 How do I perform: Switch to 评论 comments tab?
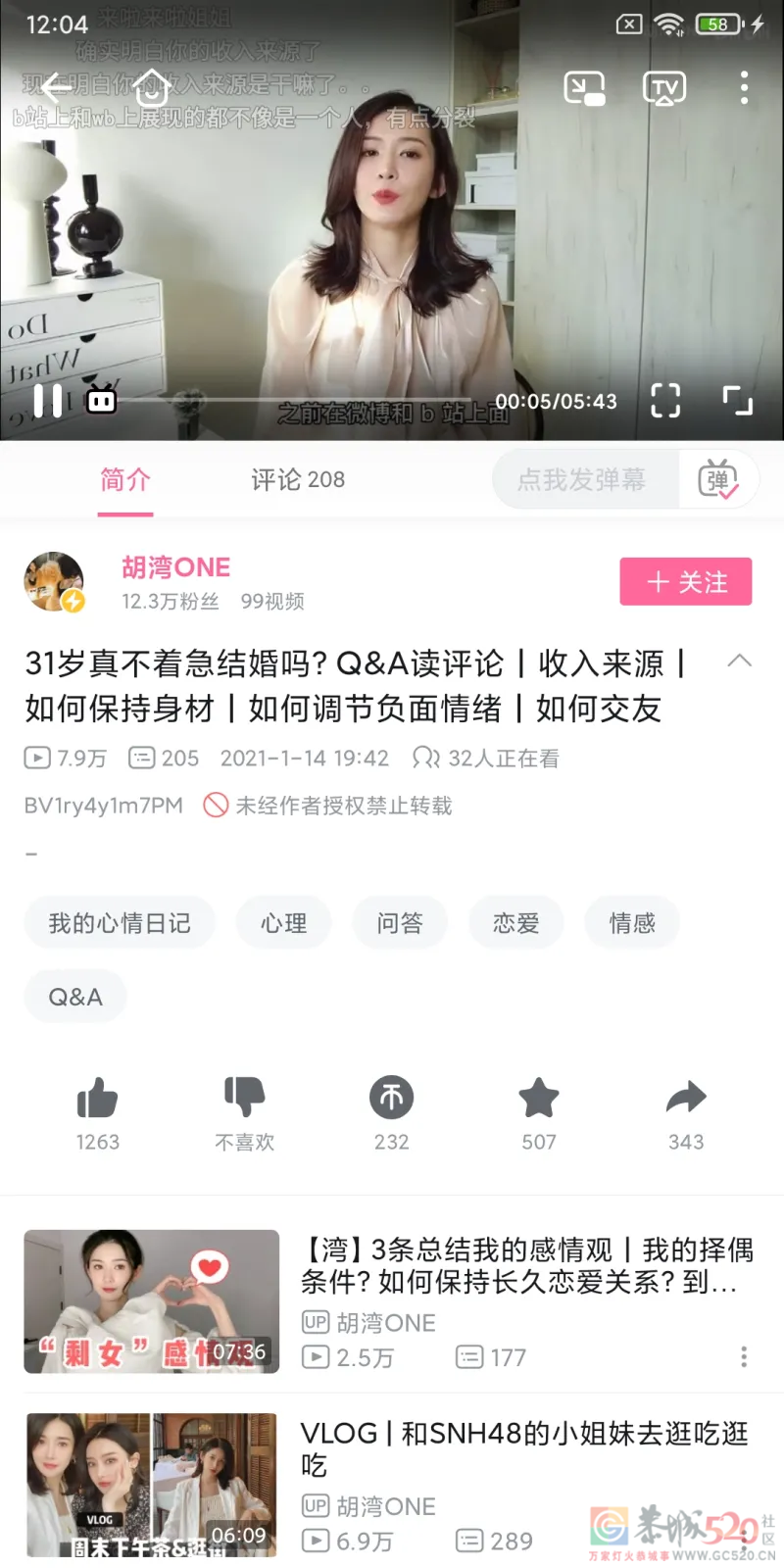[297, 479]
